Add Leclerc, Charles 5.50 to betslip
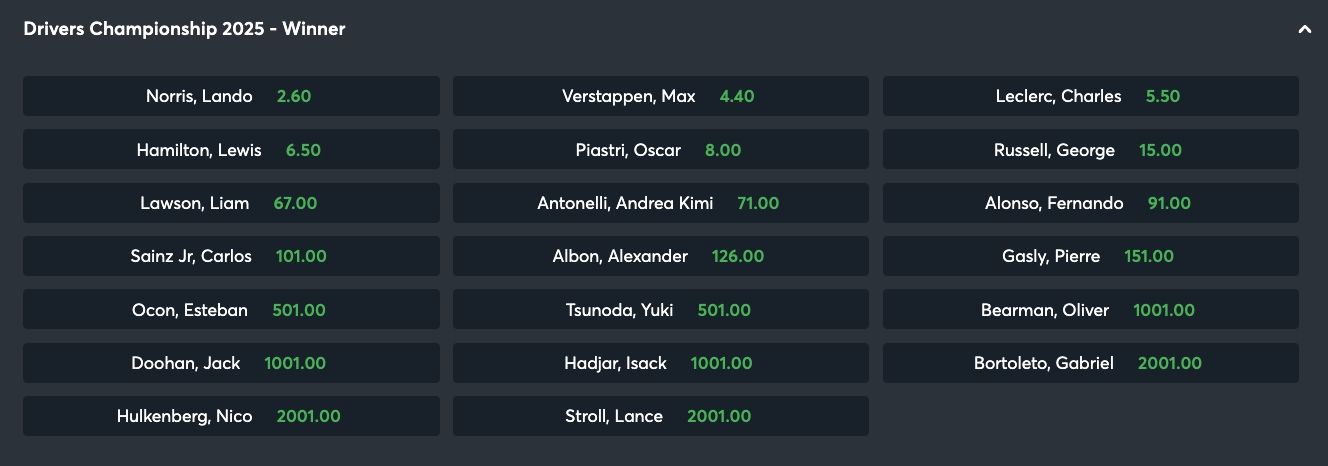The height and width of the screenshot is (466, 1328). [x=1090, y=96]
